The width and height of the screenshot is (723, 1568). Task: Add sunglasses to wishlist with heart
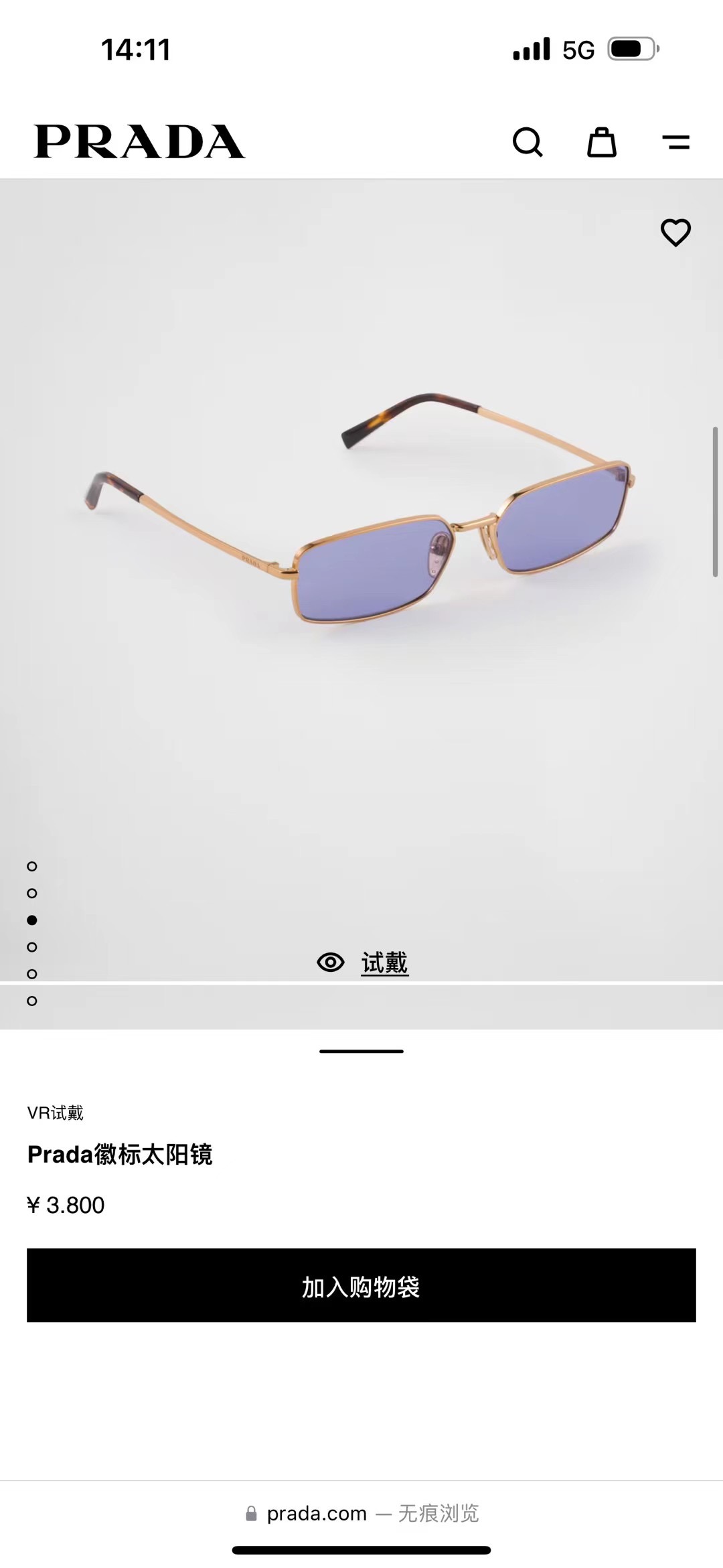click(x=675, y=232)
